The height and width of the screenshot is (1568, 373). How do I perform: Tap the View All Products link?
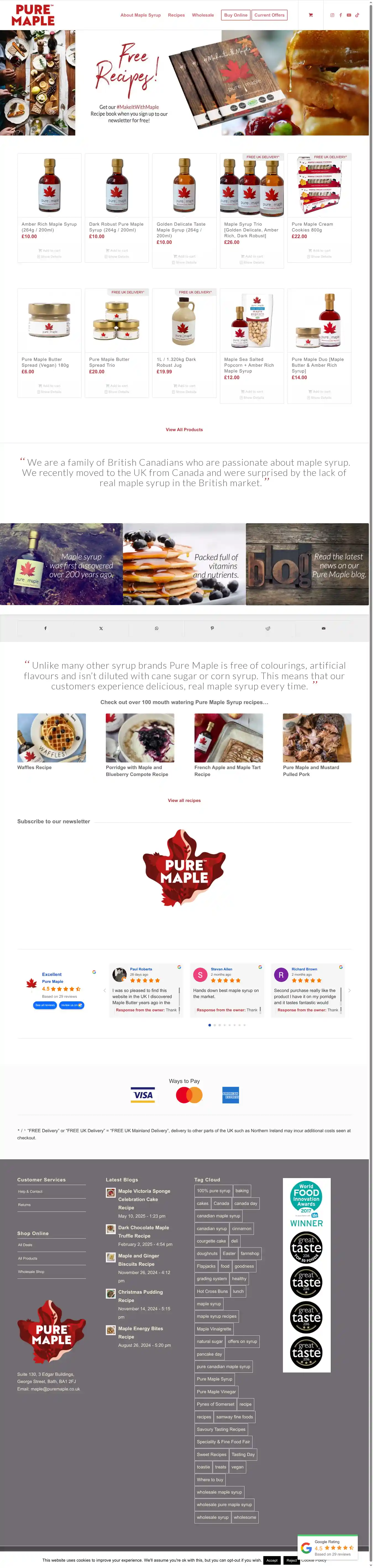[x=184, y=430]
